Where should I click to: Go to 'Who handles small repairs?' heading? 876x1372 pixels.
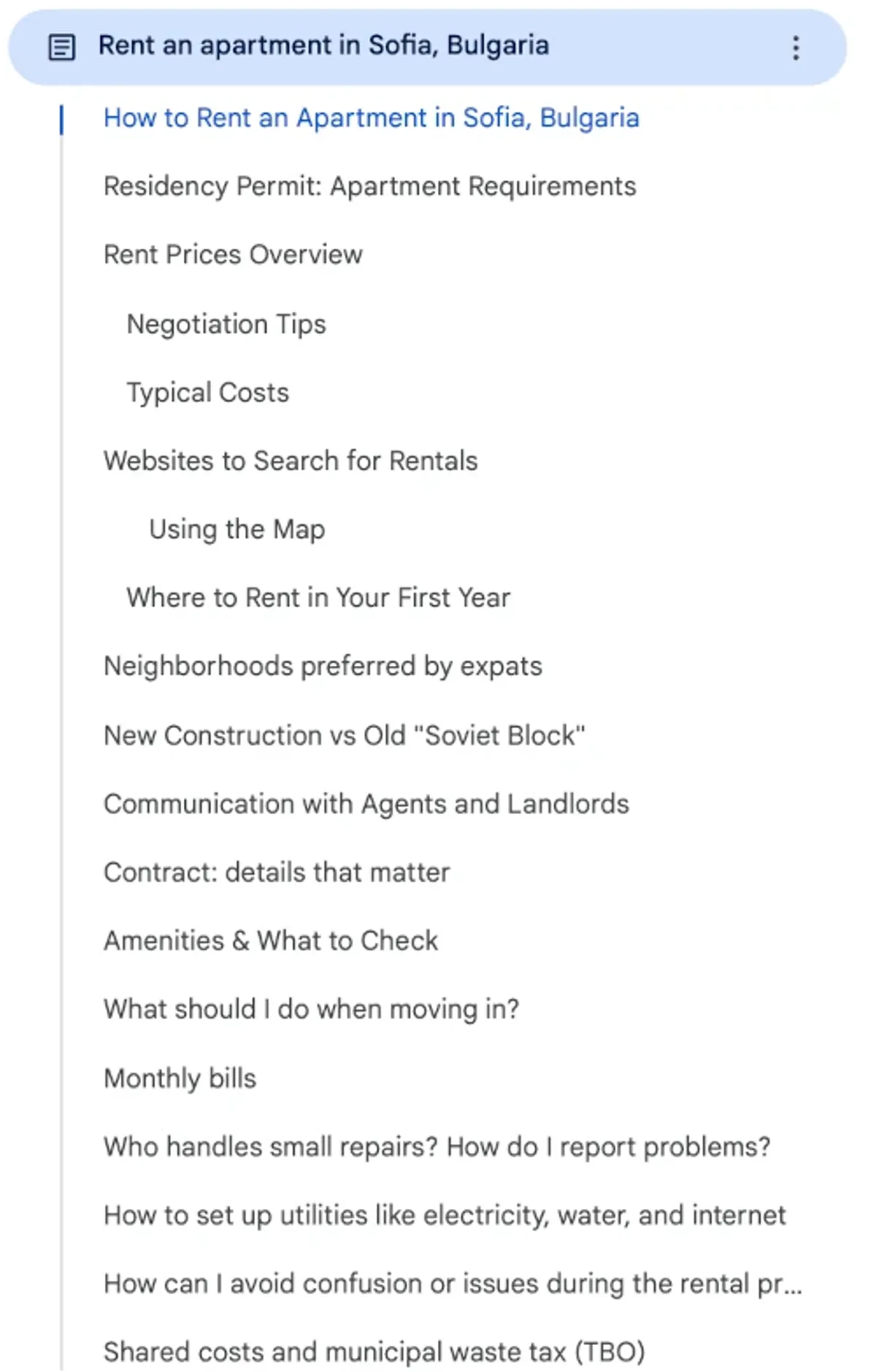(437, 1147)
